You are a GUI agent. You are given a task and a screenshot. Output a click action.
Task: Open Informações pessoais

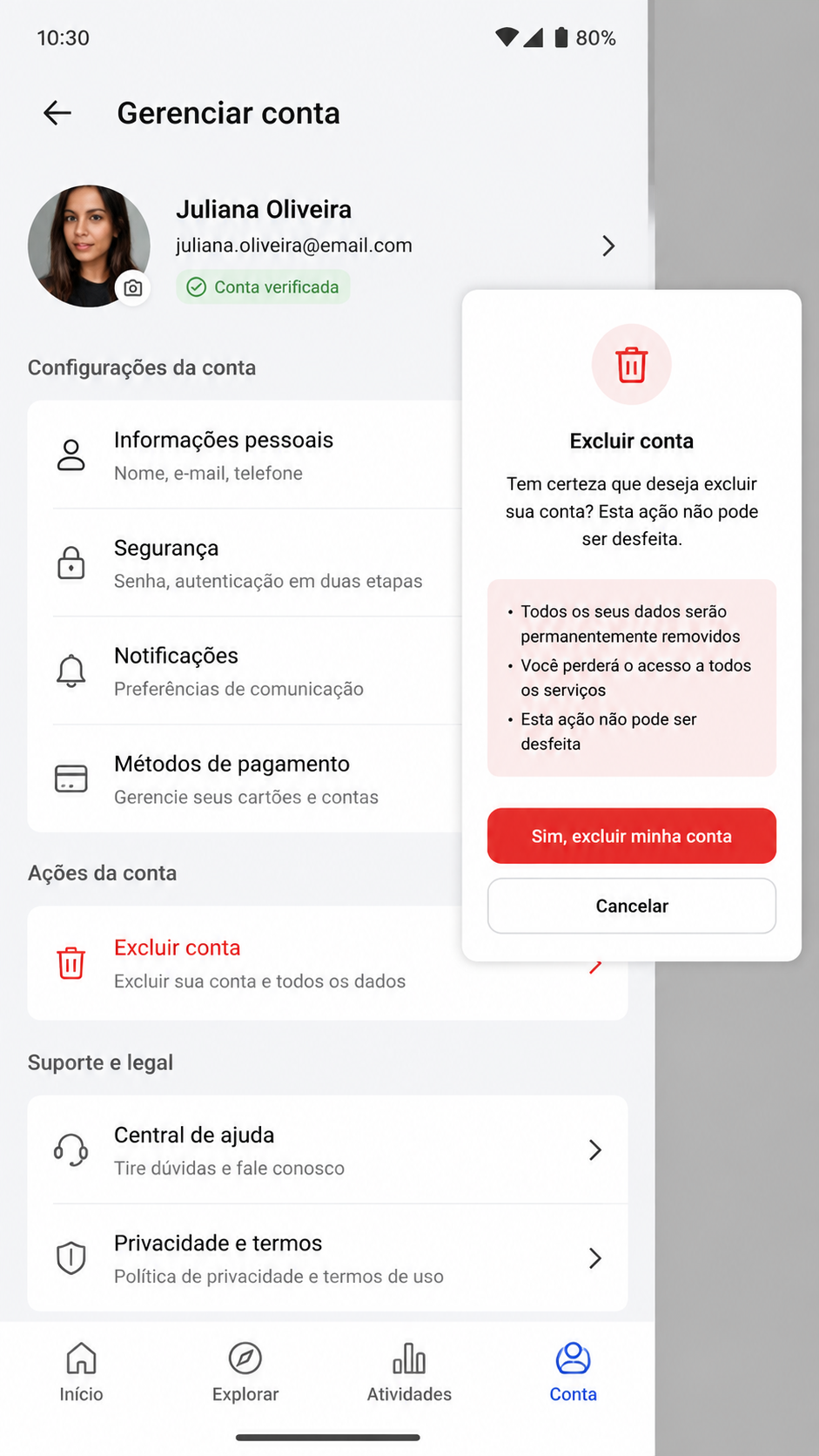[245, 455]
